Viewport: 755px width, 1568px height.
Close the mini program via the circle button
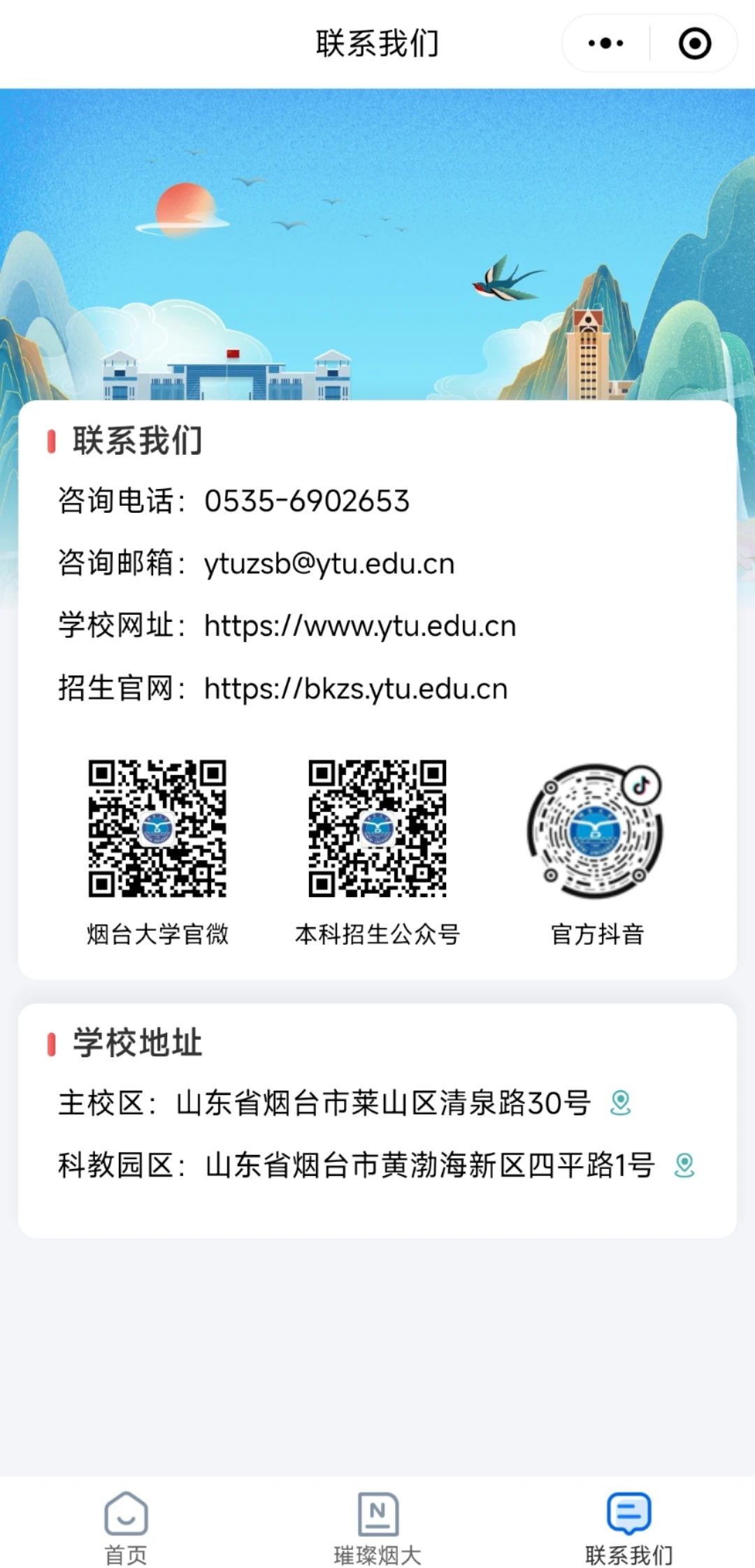click(694, 43)
